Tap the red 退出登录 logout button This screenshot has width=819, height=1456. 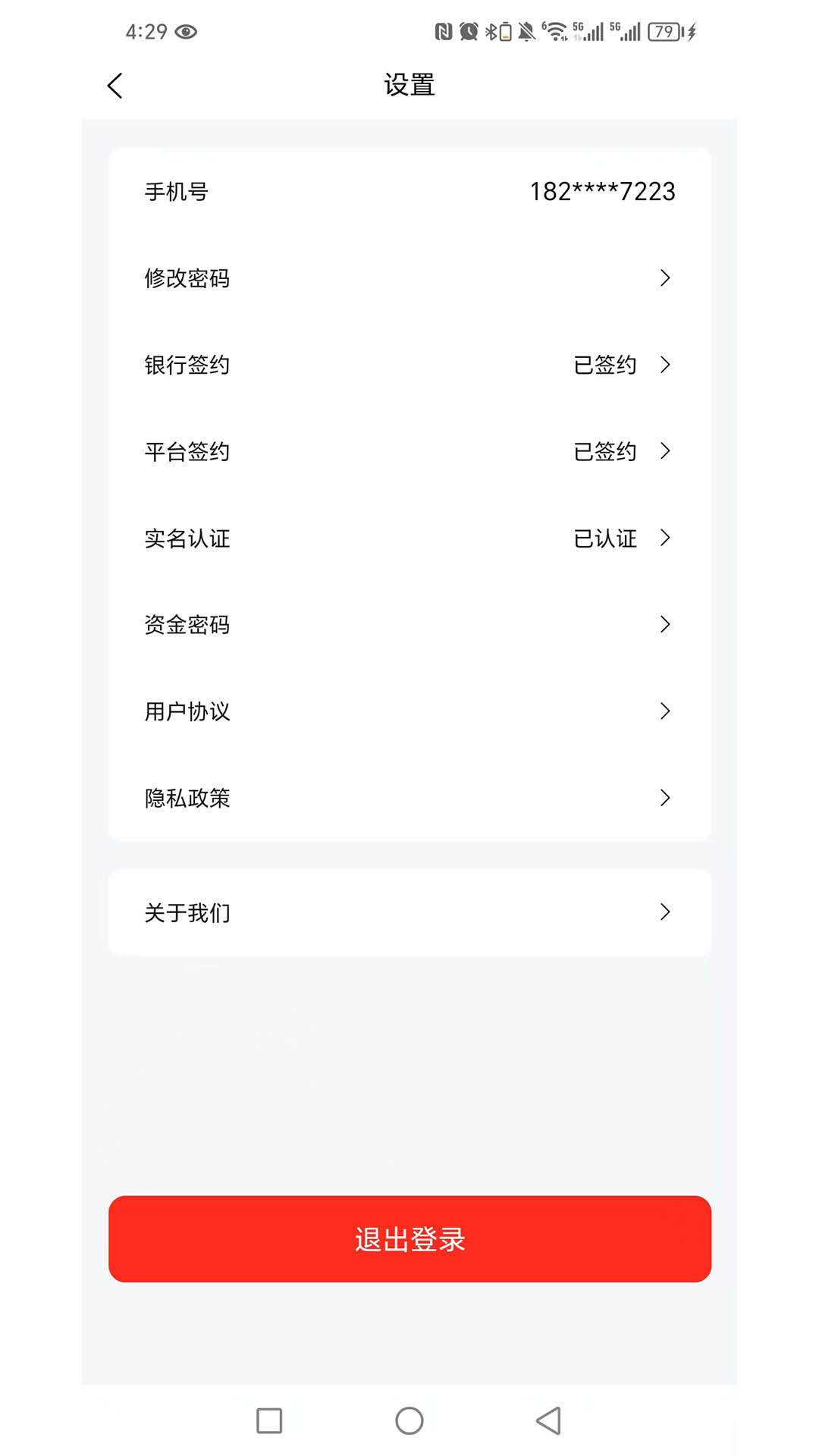[409, 1239]
